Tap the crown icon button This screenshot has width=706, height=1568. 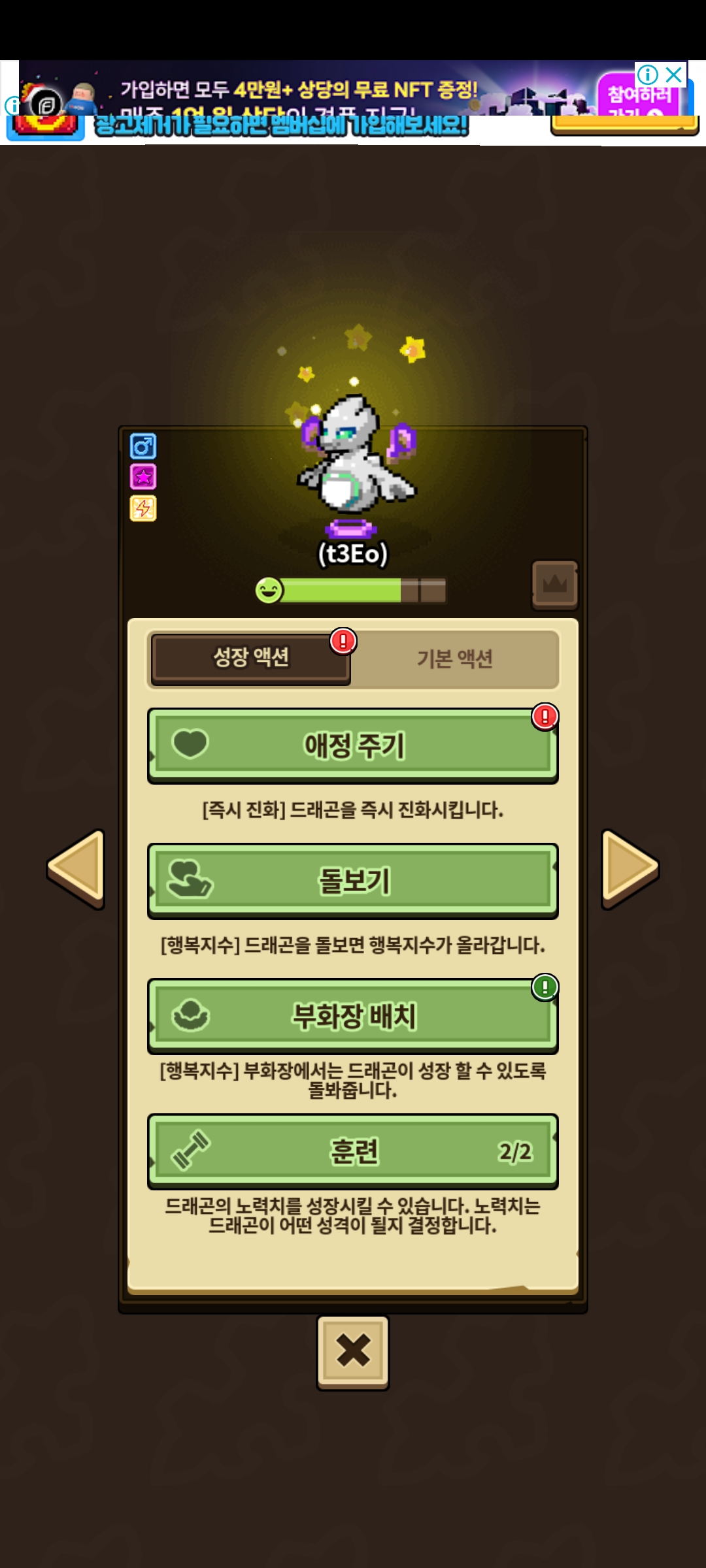(x=554, y=583)
